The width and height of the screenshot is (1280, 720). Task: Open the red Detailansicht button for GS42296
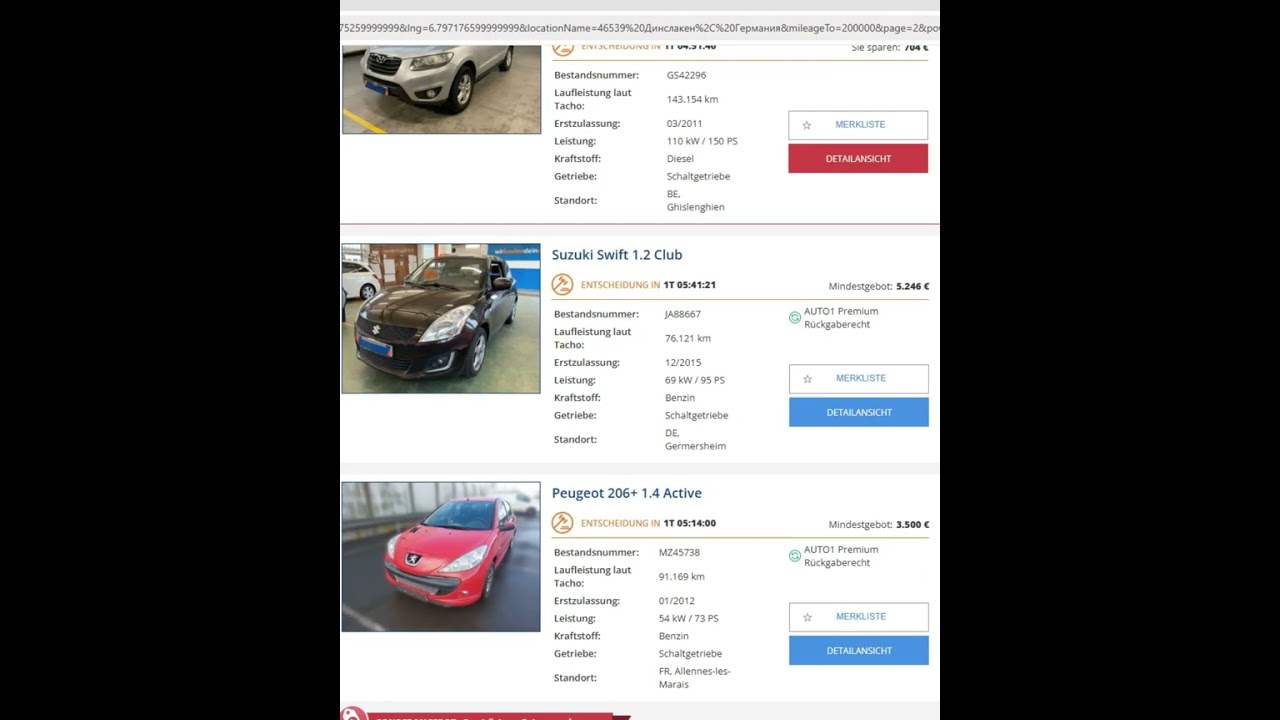click(857, 158)
